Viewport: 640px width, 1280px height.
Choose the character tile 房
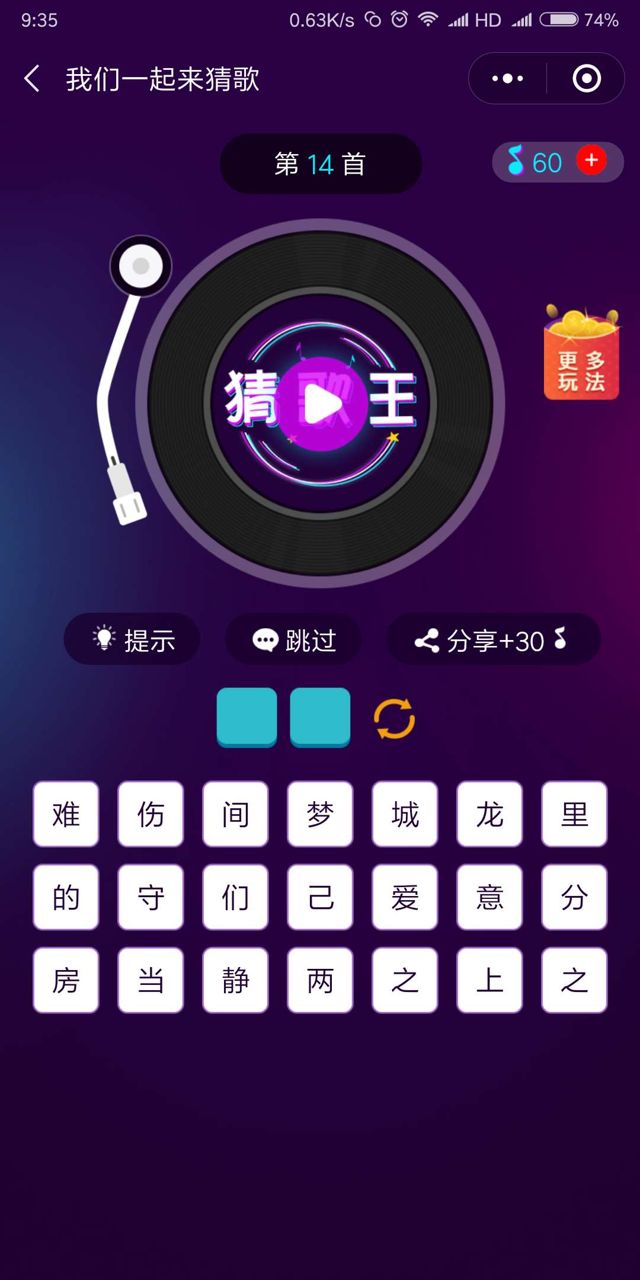66,980
